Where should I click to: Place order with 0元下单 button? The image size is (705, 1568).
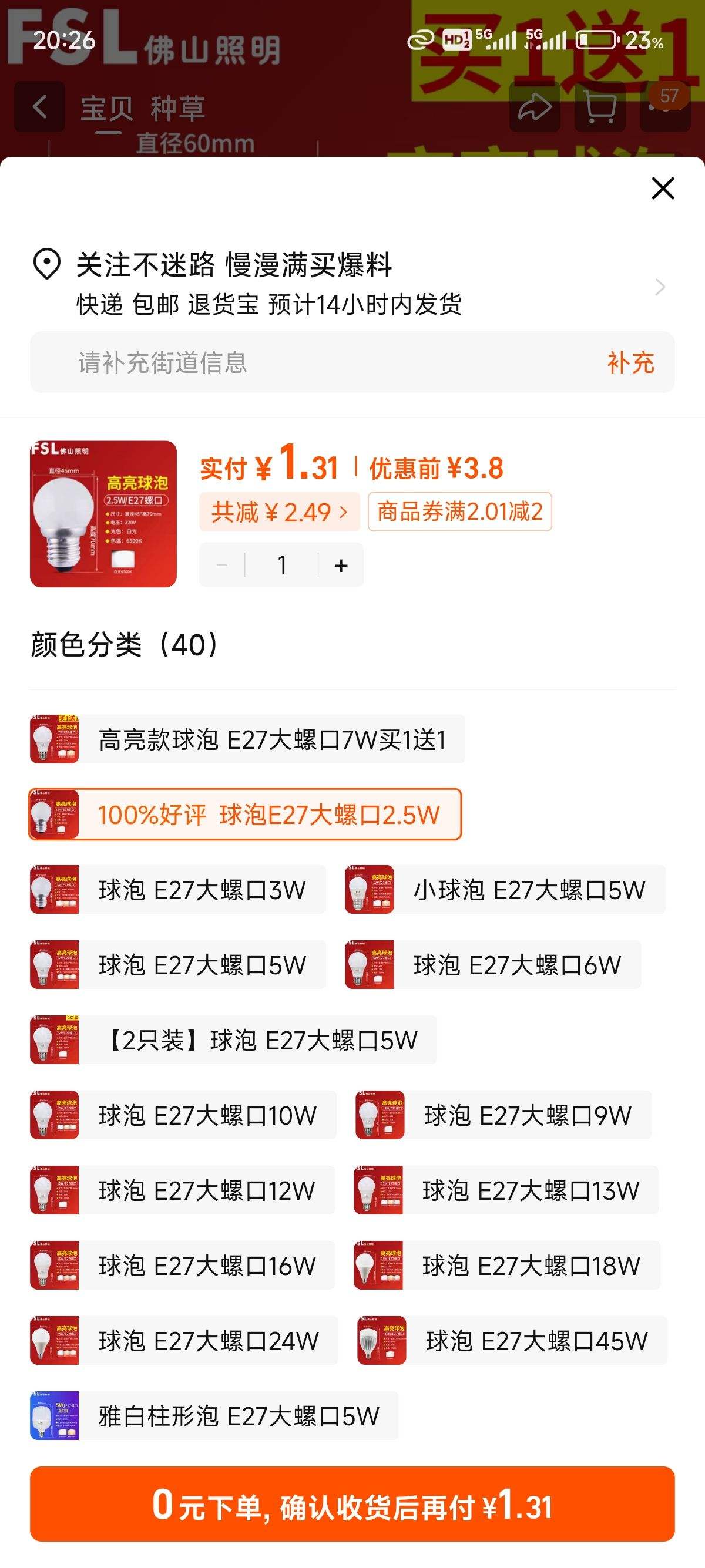(x=352, y=1504)
